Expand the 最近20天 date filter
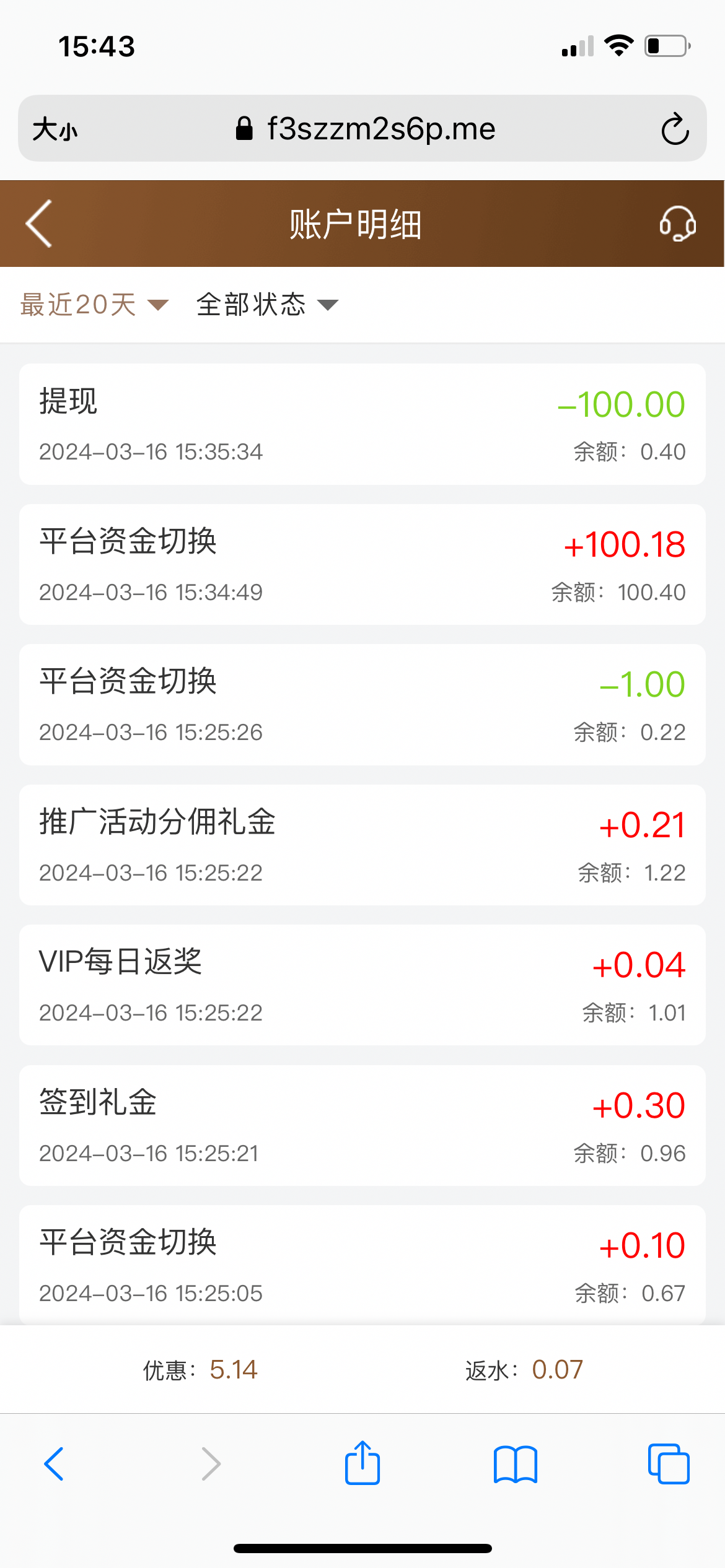The image size is (725, 1568). coord(94,305)
